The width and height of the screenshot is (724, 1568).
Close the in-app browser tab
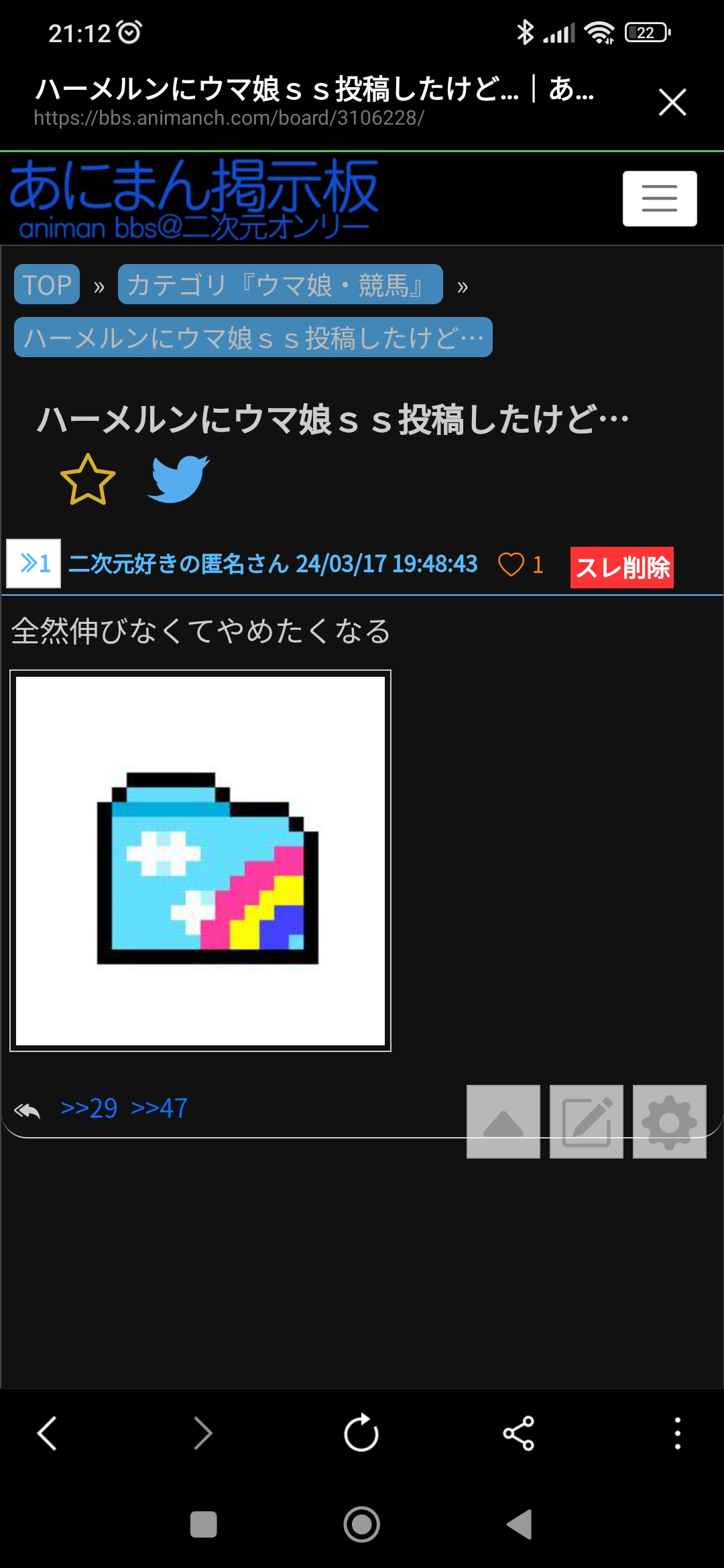tap(672, 103)
